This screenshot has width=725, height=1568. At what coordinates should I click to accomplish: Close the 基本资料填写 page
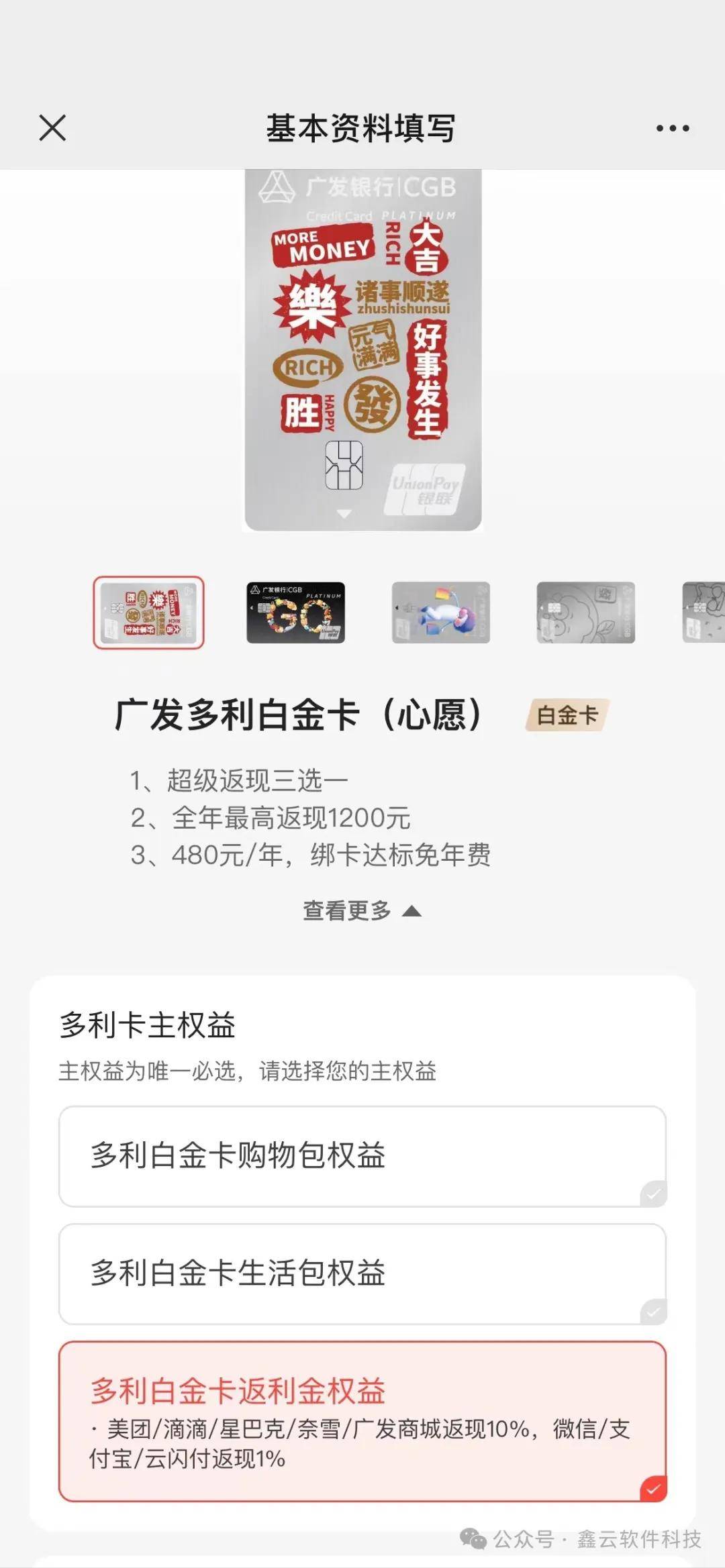coord(52,127)
